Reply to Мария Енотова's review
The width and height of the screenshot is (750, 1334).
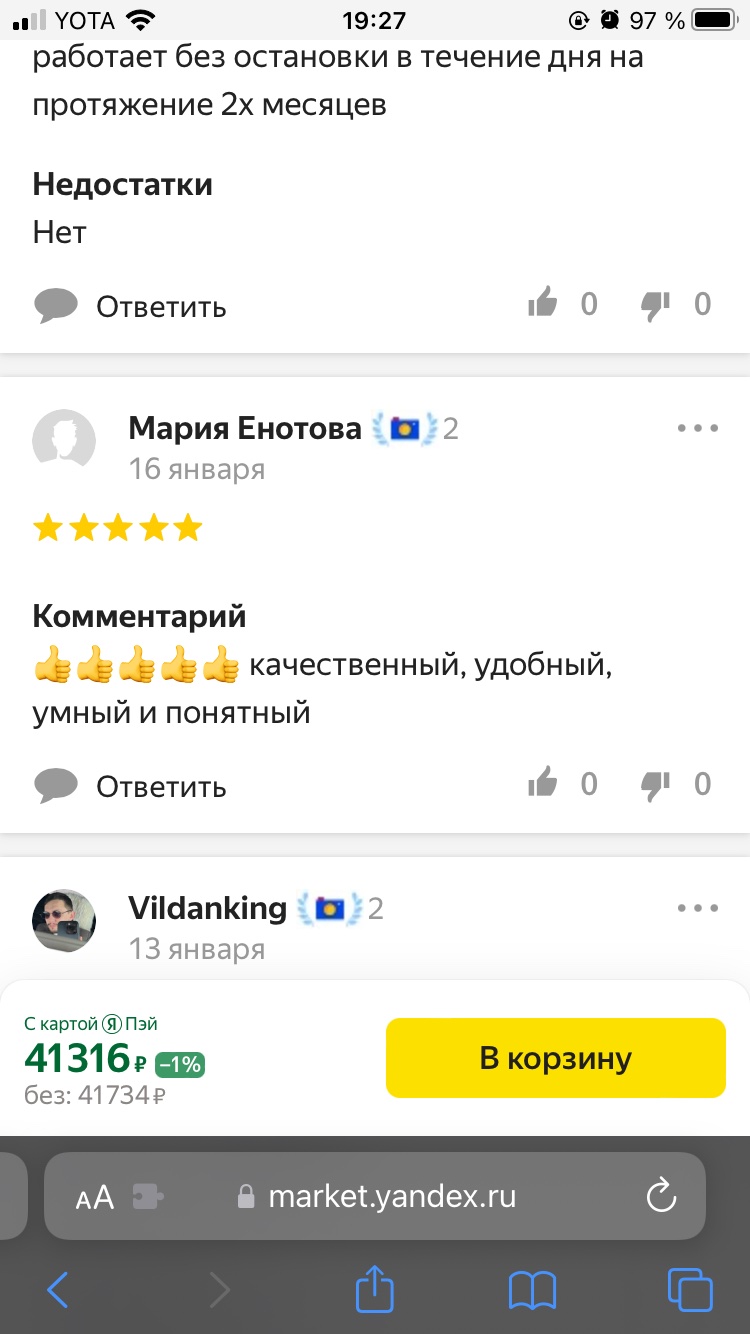[x=131, y=786]
